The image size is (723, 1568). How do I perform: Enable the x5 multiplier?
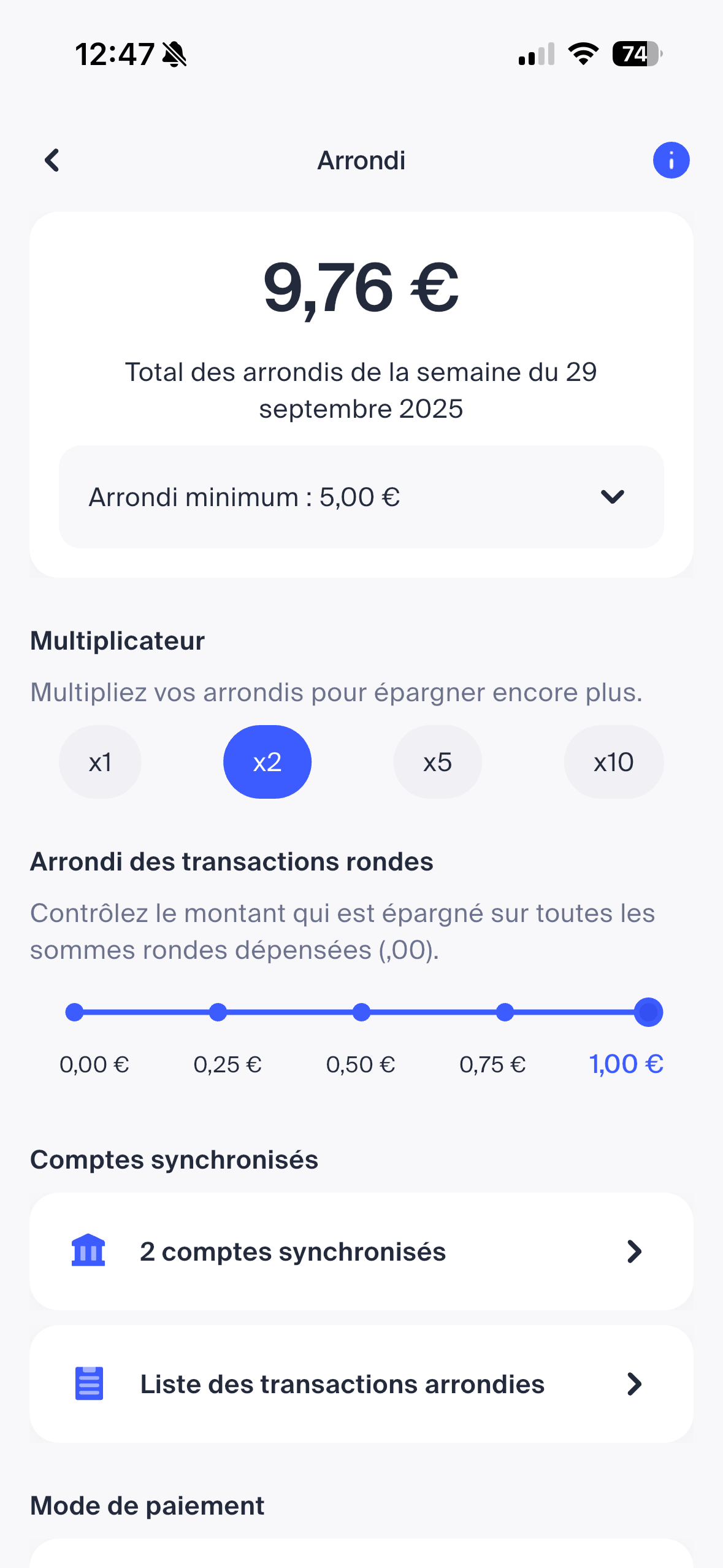pos(437,762)
